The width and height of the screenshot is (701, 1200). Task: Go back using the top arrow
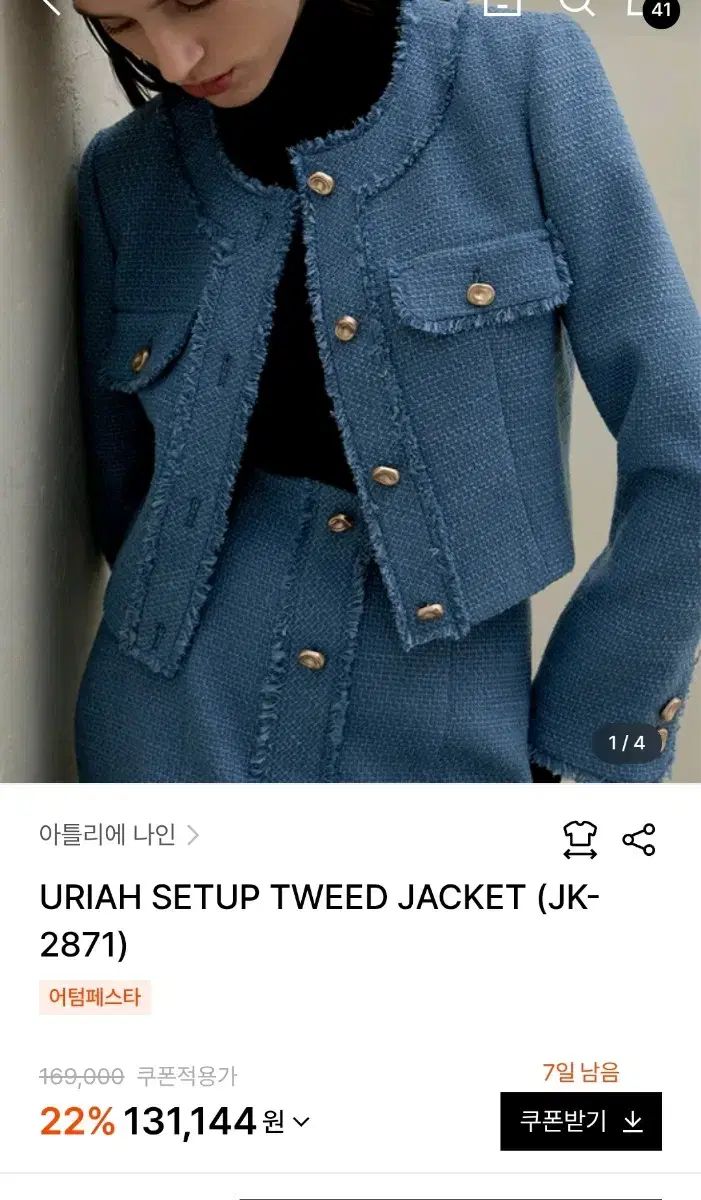tap(48, 5)
